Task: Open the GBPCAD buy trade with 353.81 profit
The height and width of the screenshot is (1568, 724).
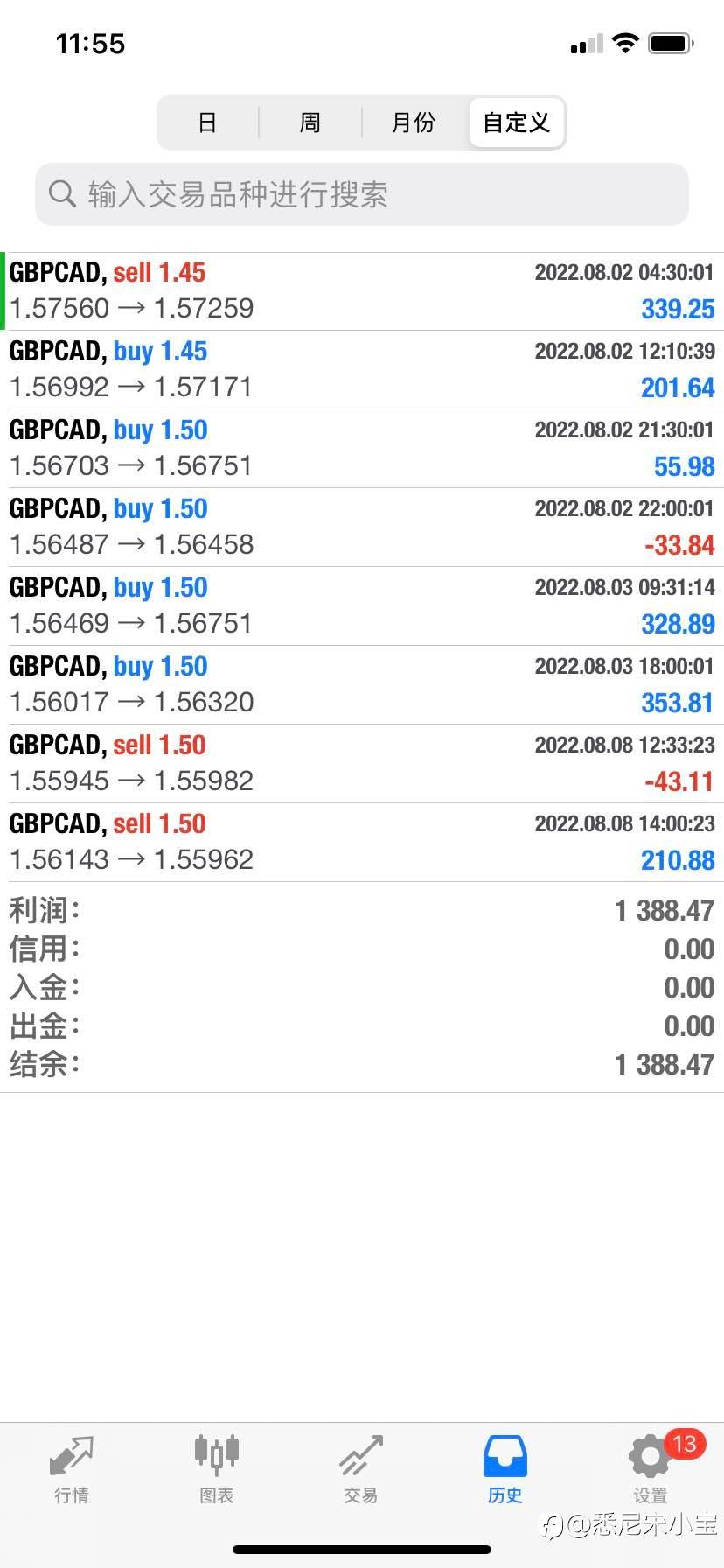Action: click(362, 685)
